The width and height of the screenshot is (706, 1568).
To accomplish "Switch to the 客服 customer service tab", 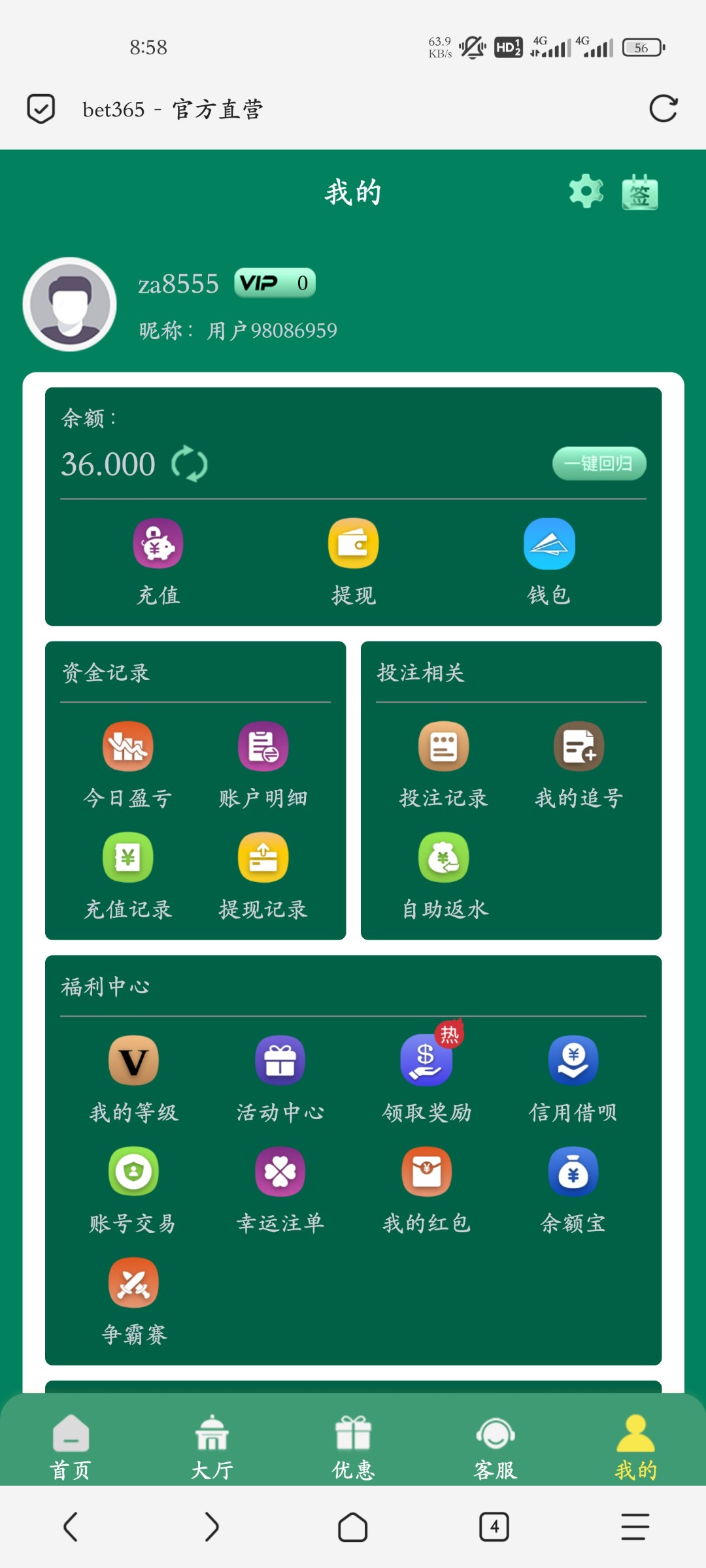I will coord(495,1446).
